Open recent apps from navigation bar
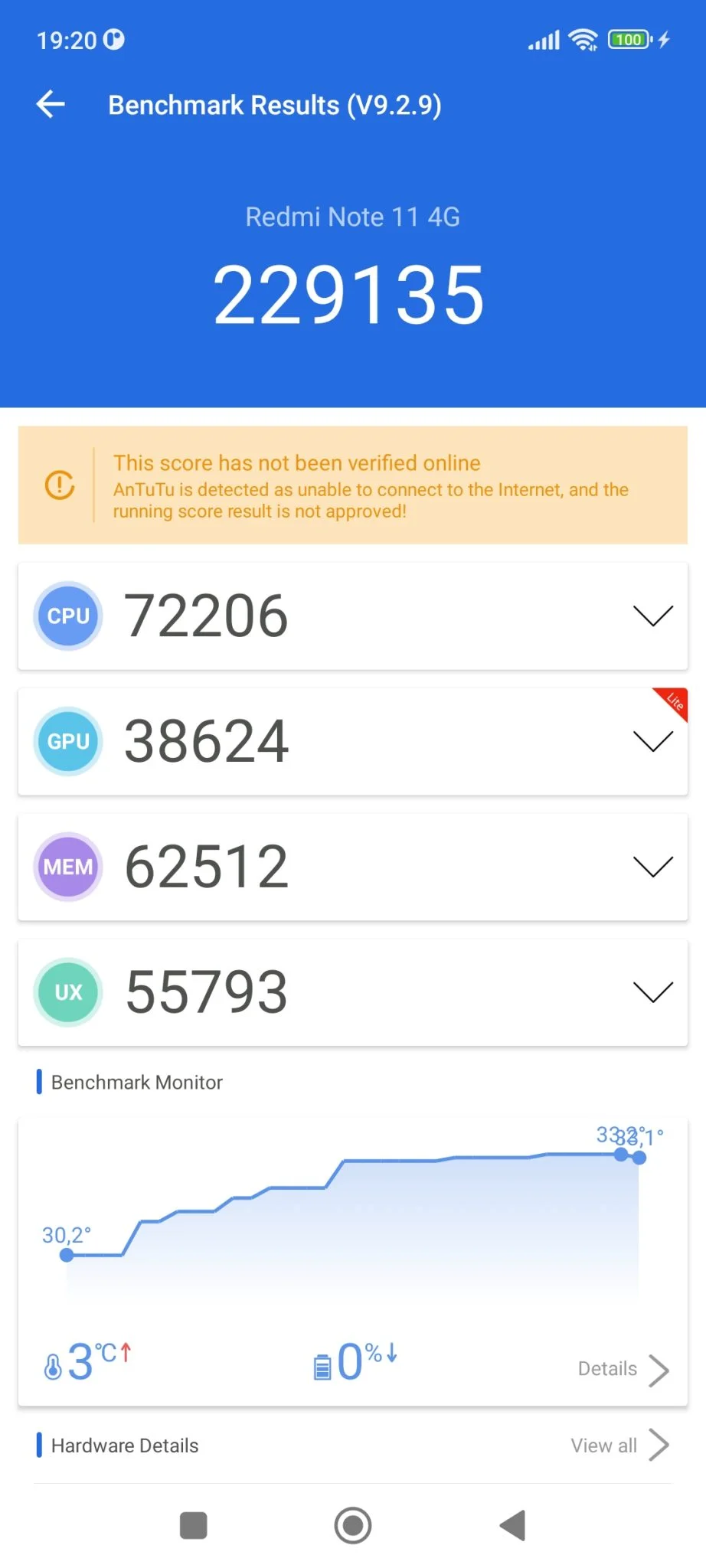 pyautogui.click(x=193, y=1525)
